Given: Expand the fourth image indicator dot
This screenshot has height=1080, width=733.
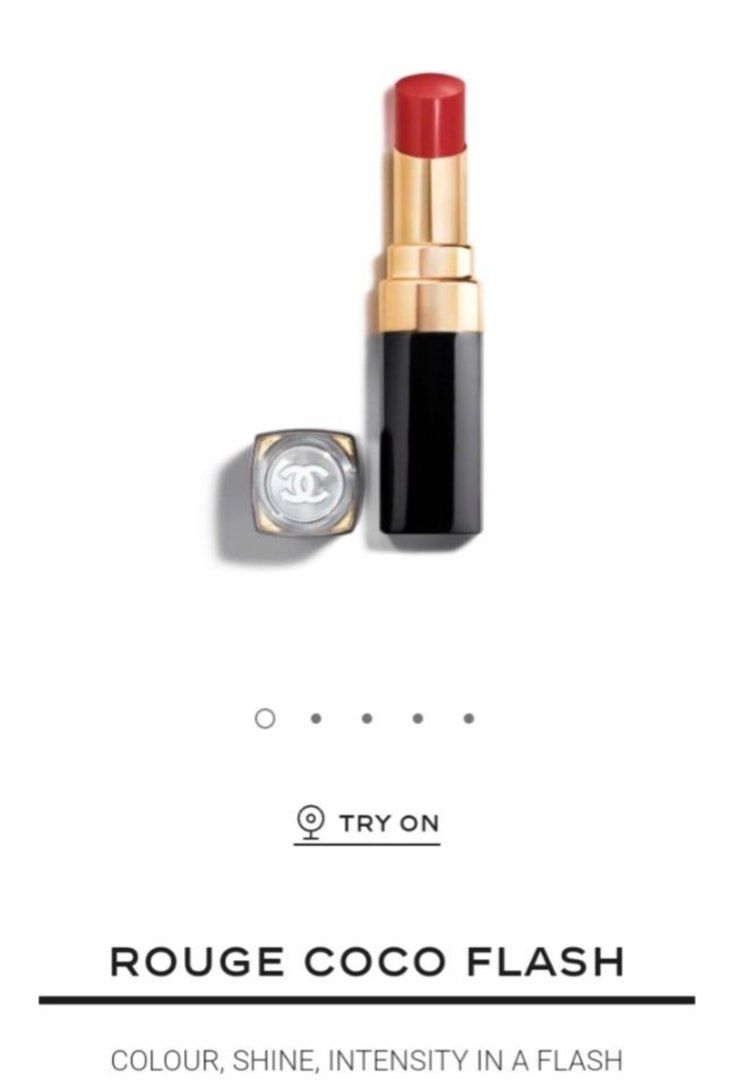Looking at the screenshot, I should pos(417,718).
